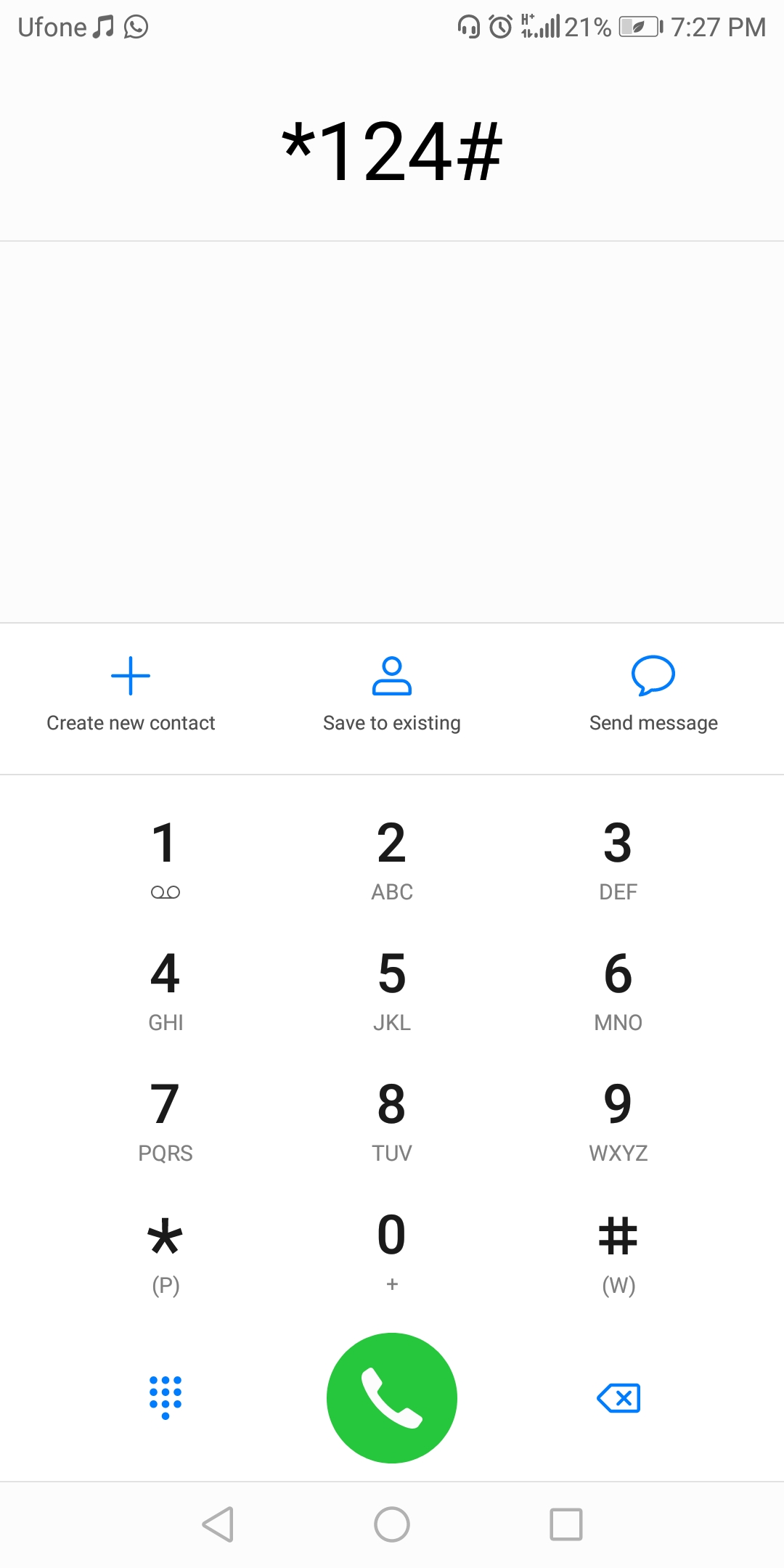This screenshot has height=1568, width=784.
Task: Add digit 5 to the number
Action: point(392,988)
